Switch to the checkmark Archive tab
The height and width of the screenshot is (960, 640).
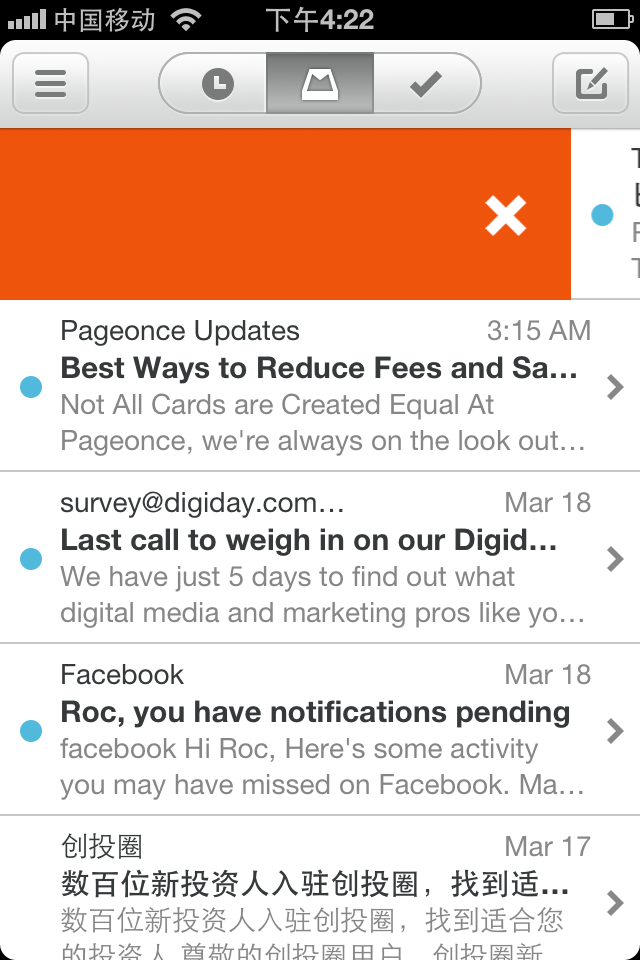point(425,84)
